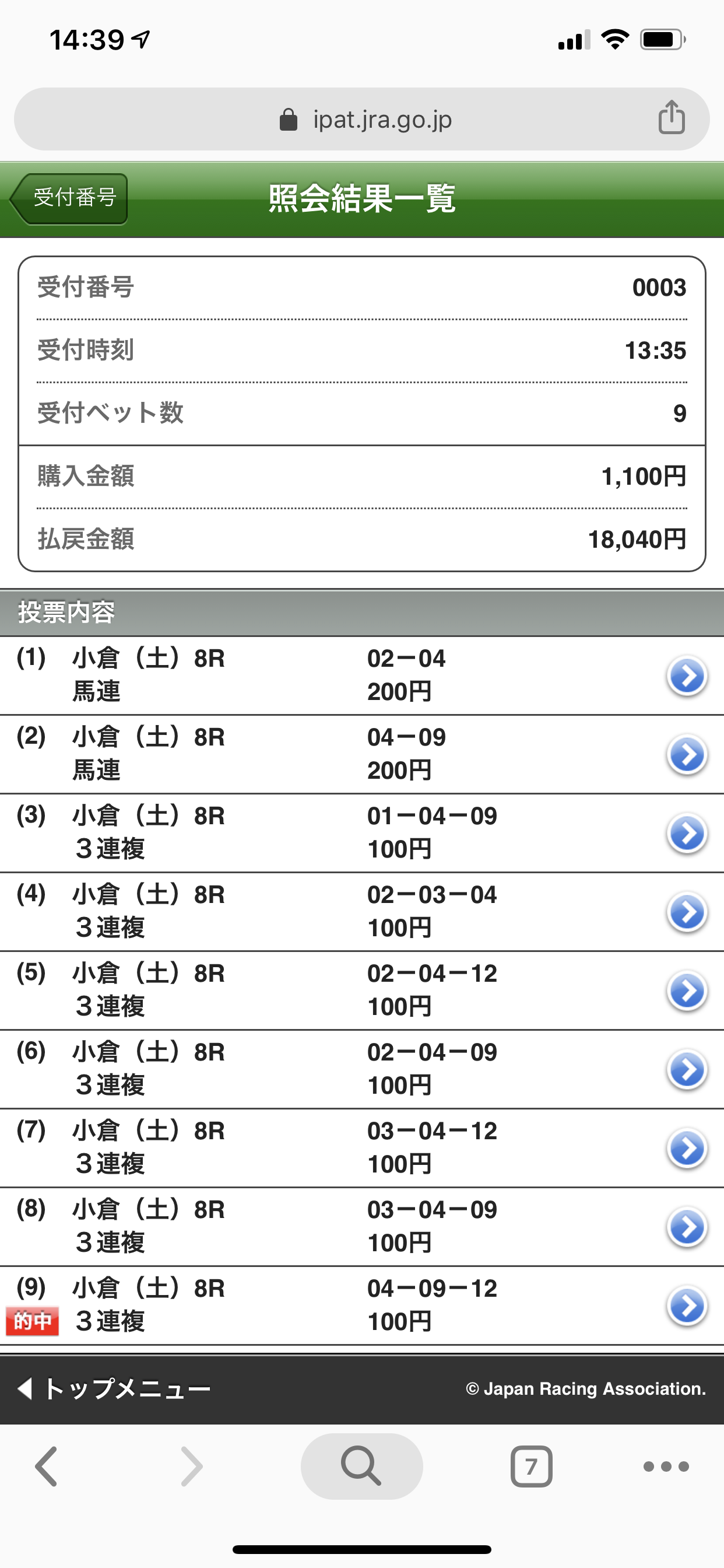
Task: View bet (3) 3連複 01-04-09
Action: click(x=362, y=832)
